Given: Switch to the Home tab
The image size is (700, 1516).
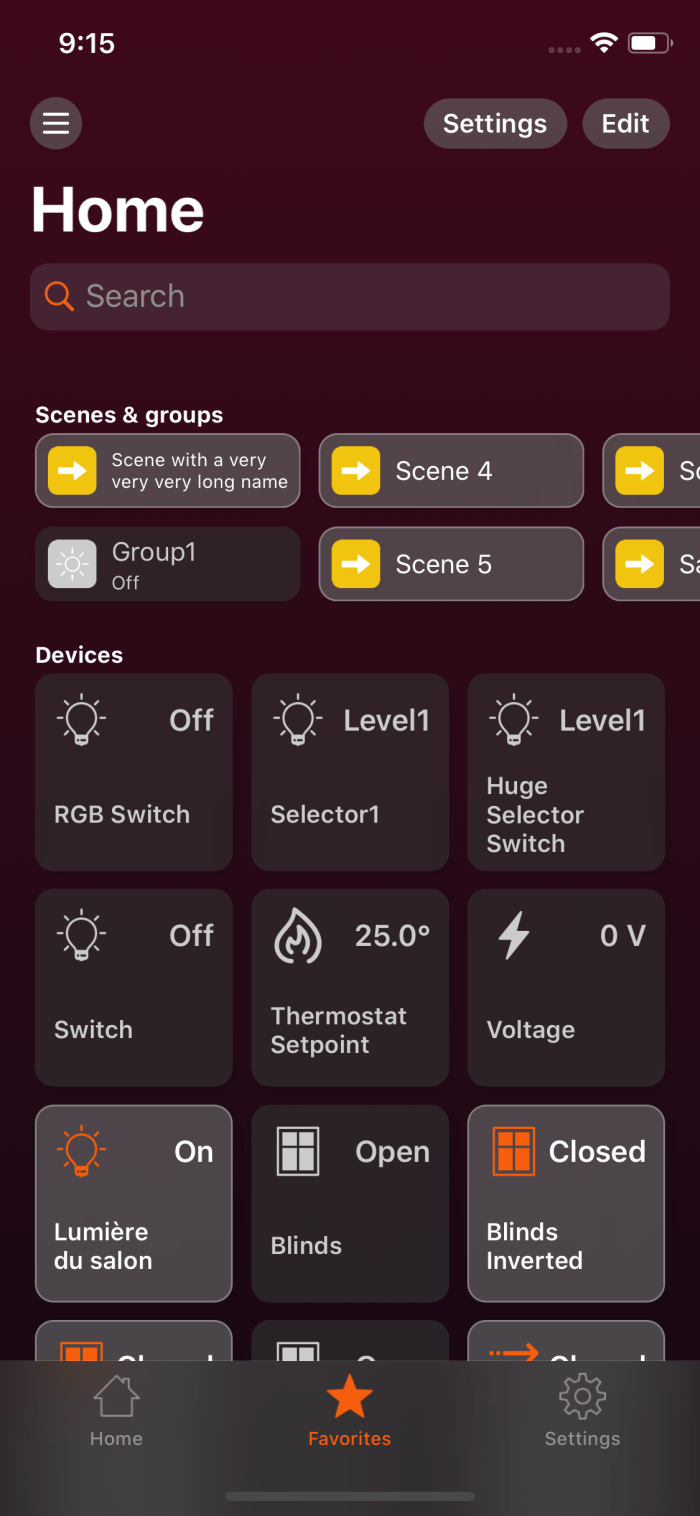Looking at the screenshot, I should tap(116, 1411).
